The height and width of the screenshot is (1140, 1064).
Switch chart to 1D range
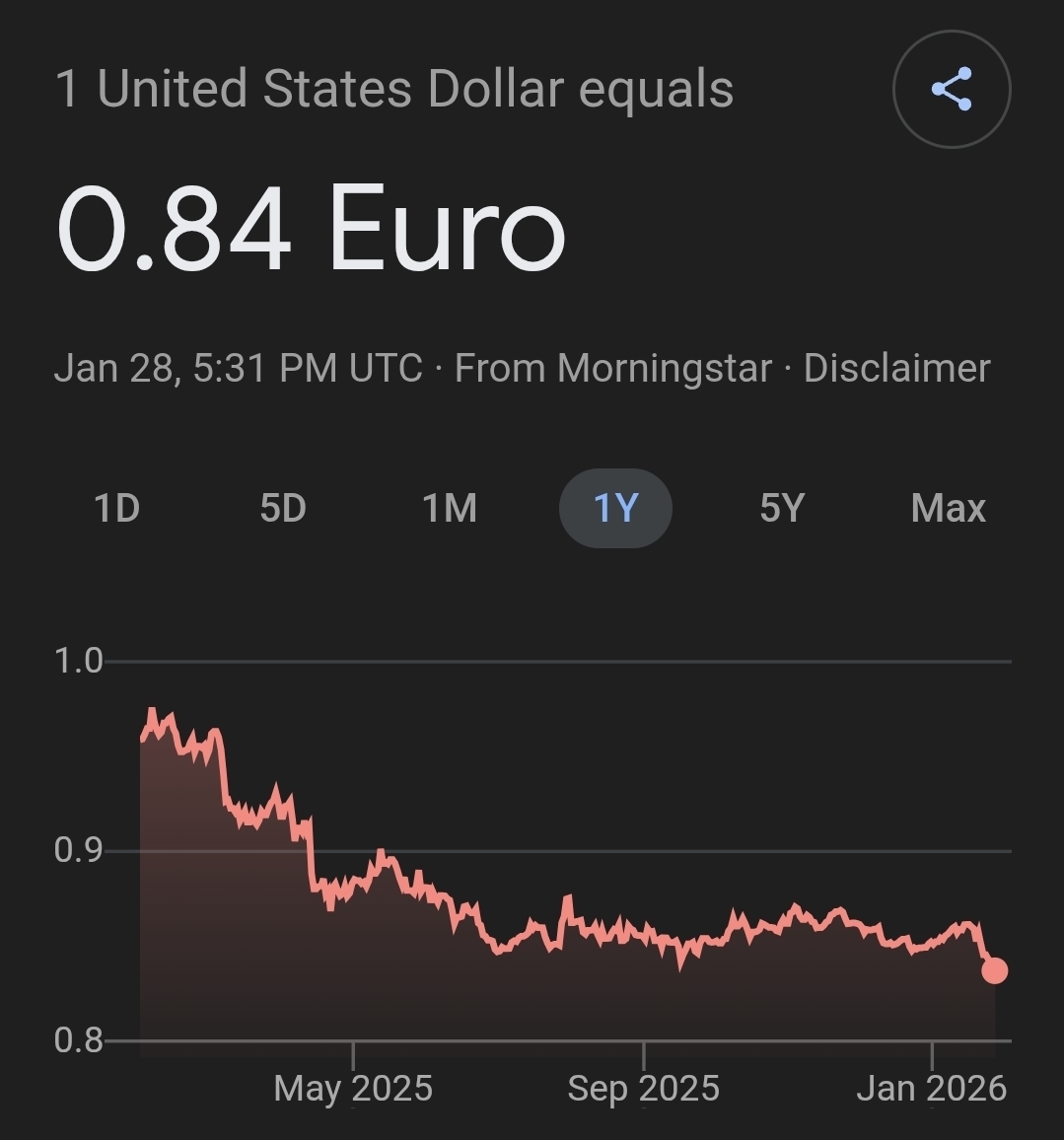pos(116,509)
